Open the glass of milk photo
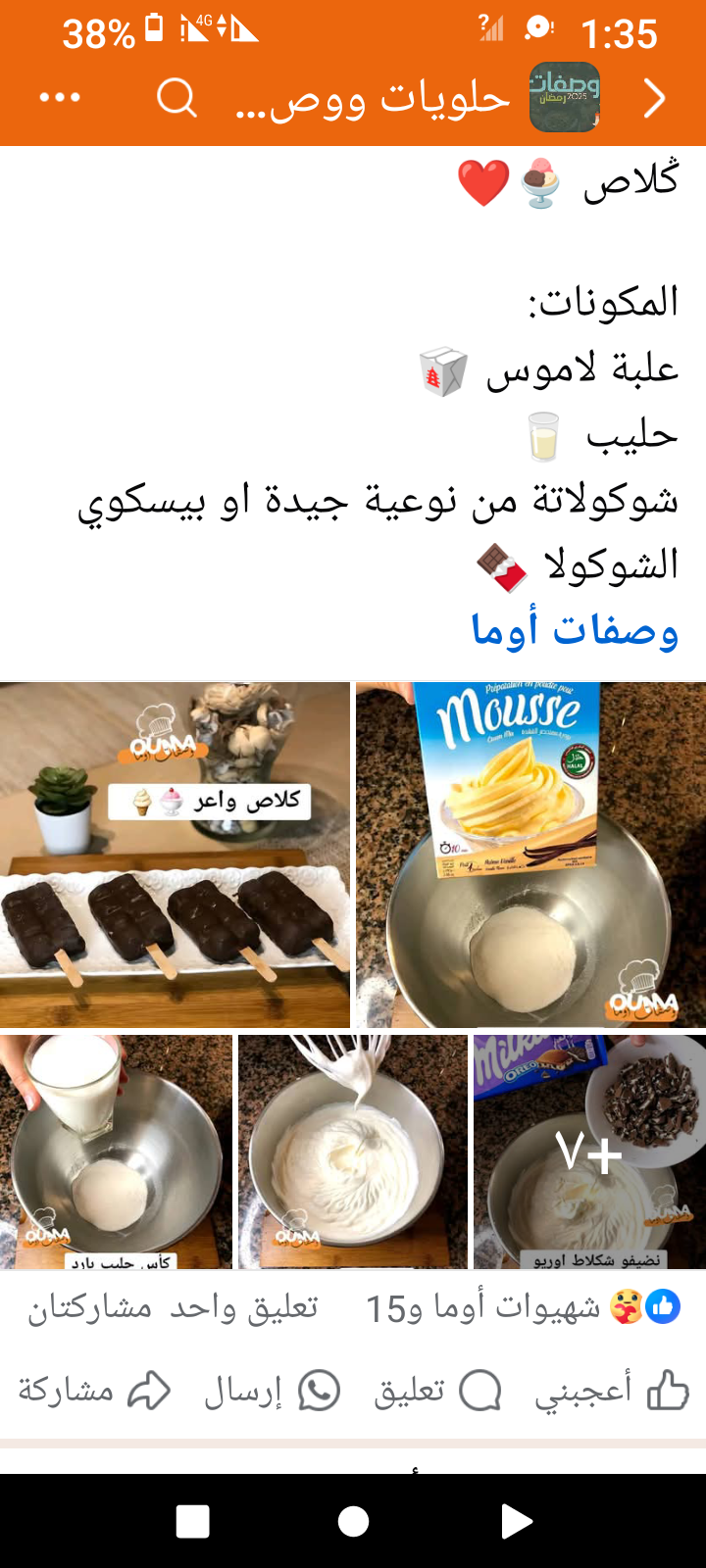 pyautogui.click(x=116, y=1151)
